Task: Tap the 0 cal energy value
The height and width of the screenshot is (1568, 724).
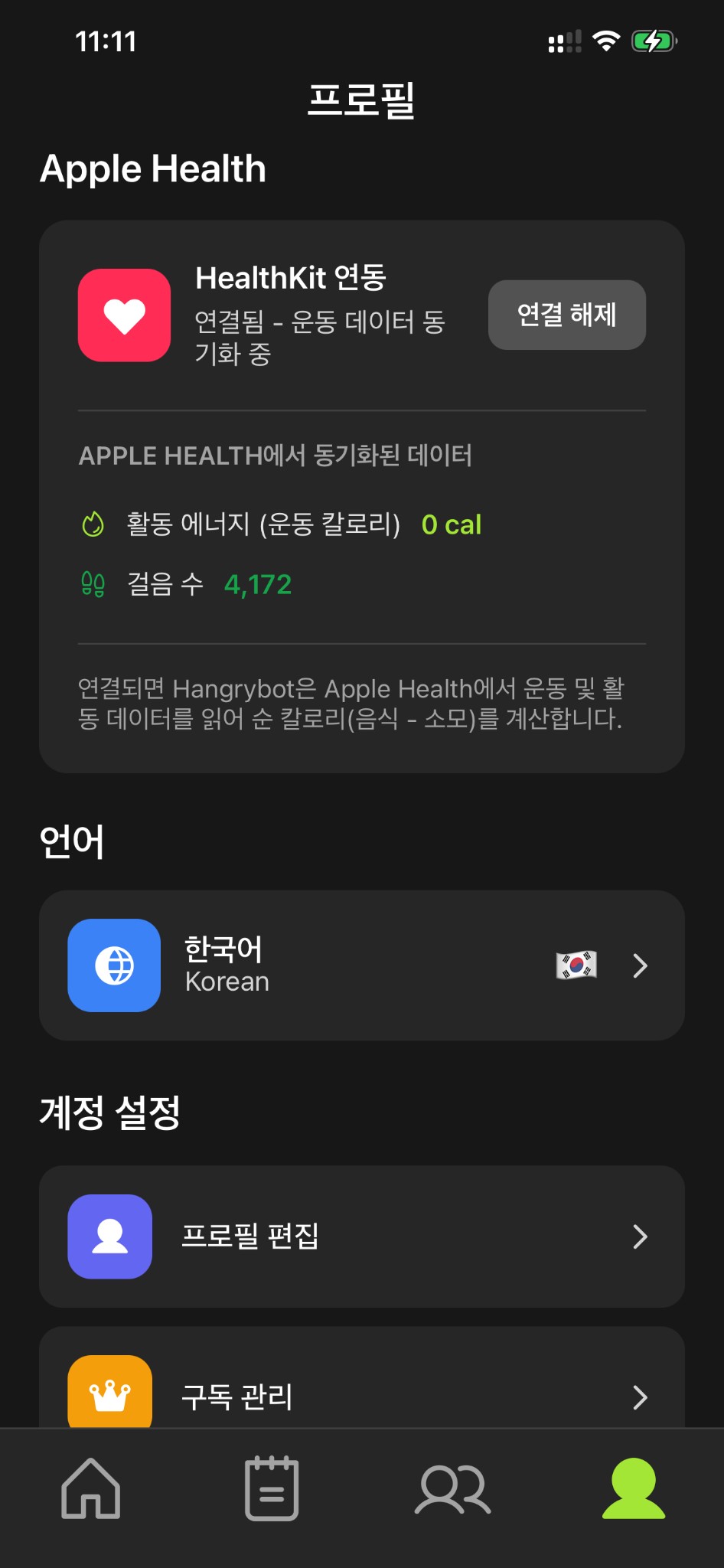Action: pyautogui.click(x=452, y=525)
